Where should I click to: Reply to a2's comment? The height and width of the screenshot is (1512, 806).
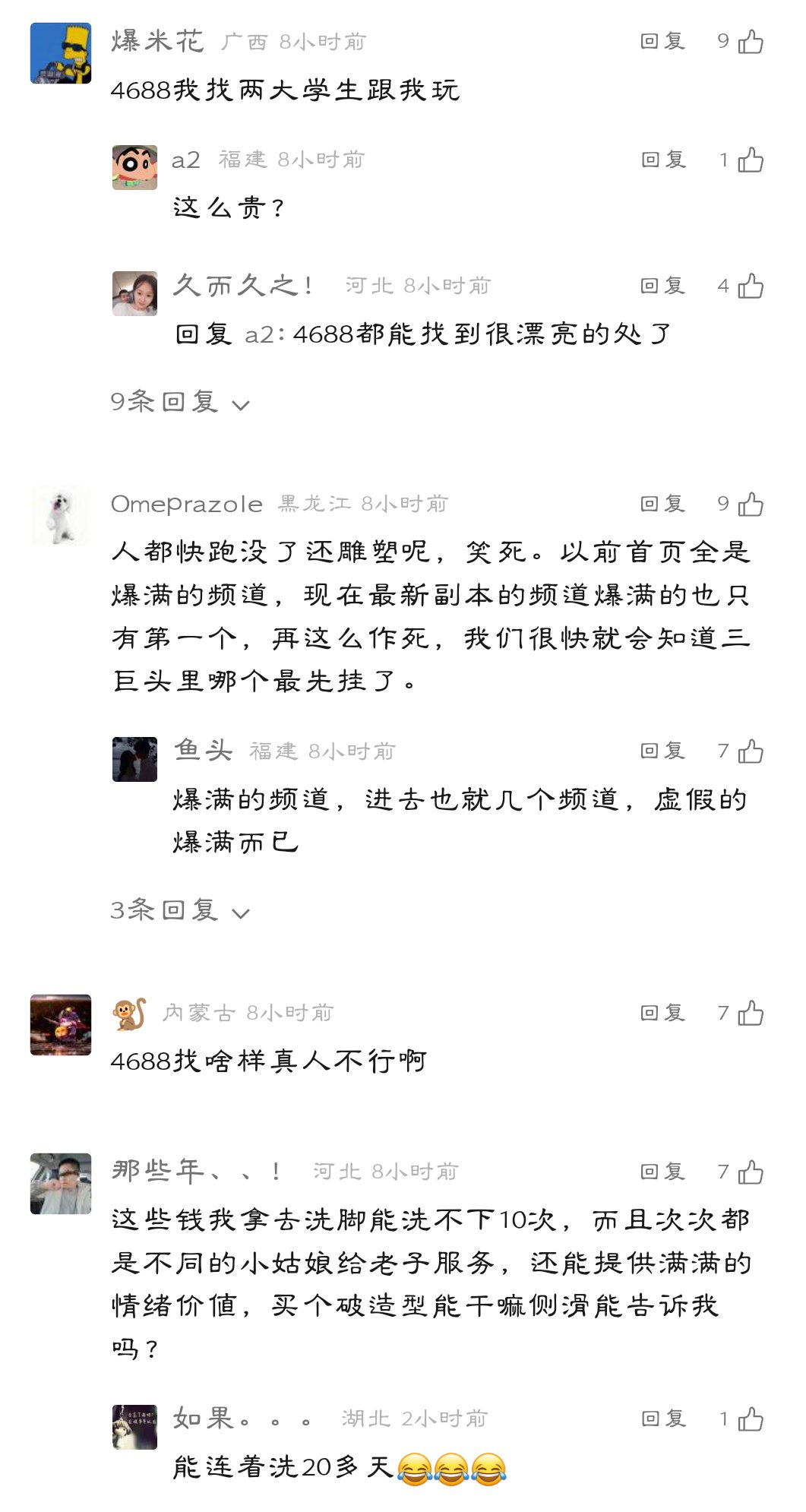point(662,160)
